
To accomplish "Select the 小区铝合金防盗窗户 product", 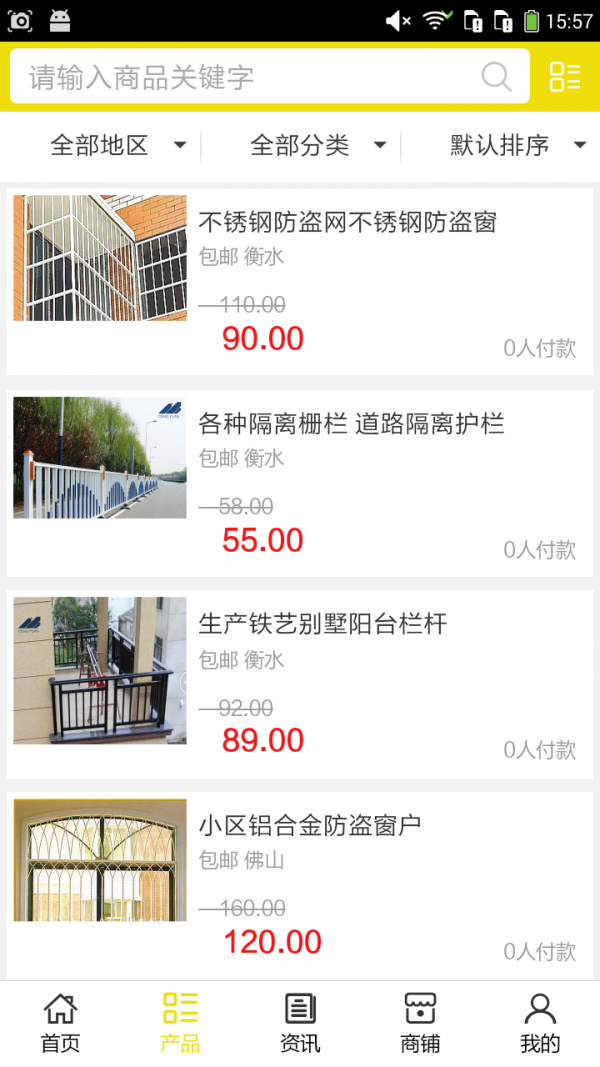I will click(x=309, y=826).
